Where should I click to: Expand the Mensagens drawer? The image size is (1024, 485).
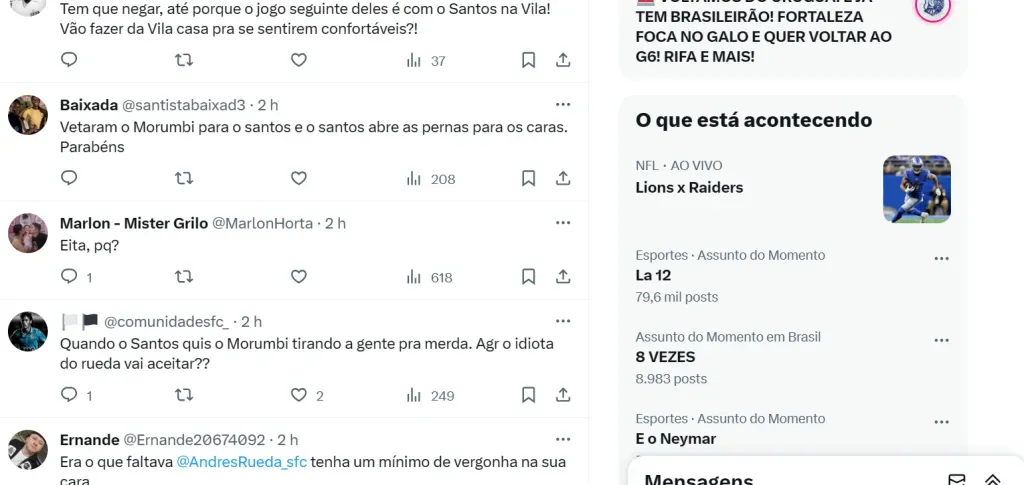(992, 479)
